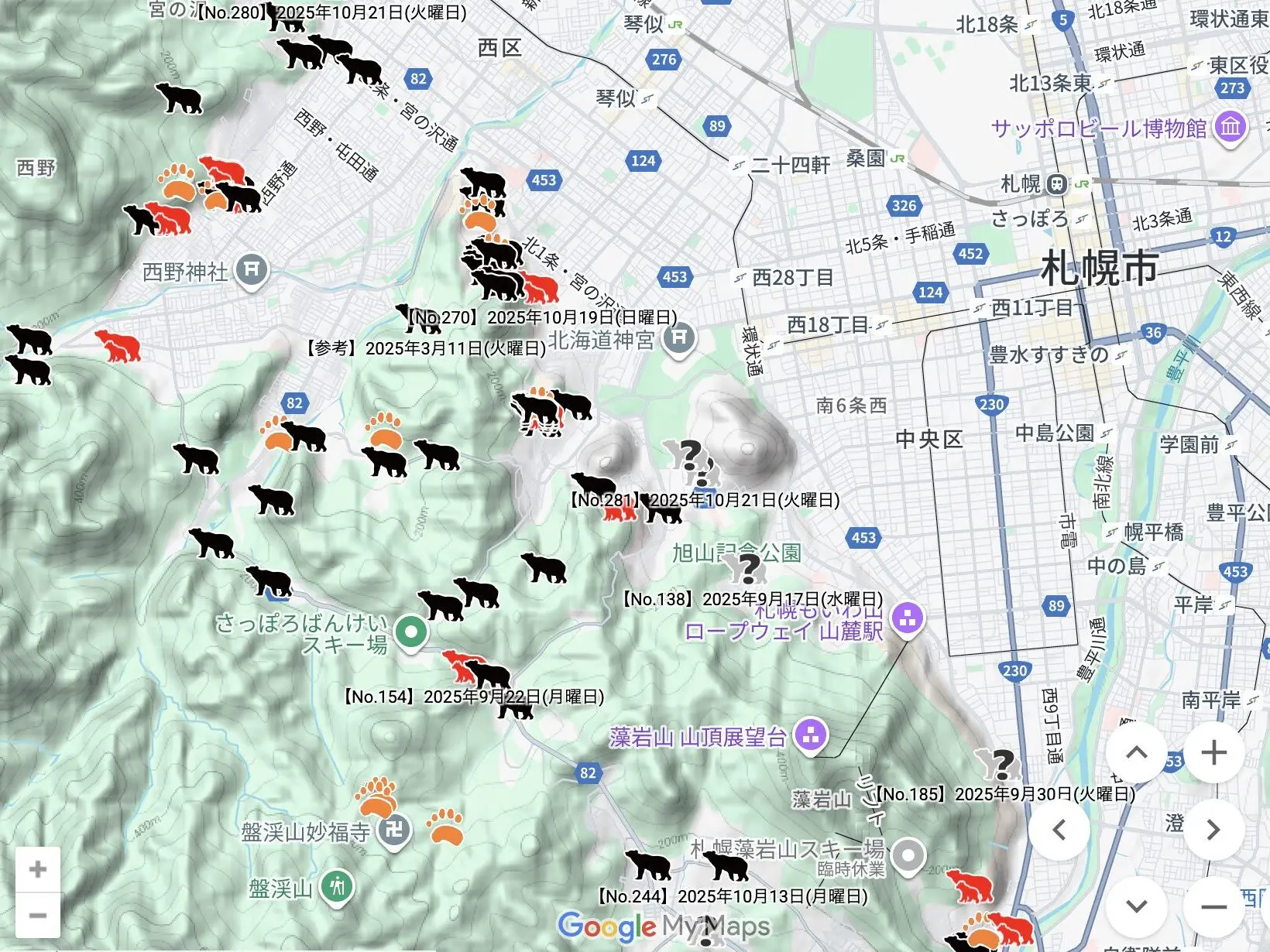Pan the map right with arrow
Viewport: 1270px width, 952px height.
pos(1213,830)
